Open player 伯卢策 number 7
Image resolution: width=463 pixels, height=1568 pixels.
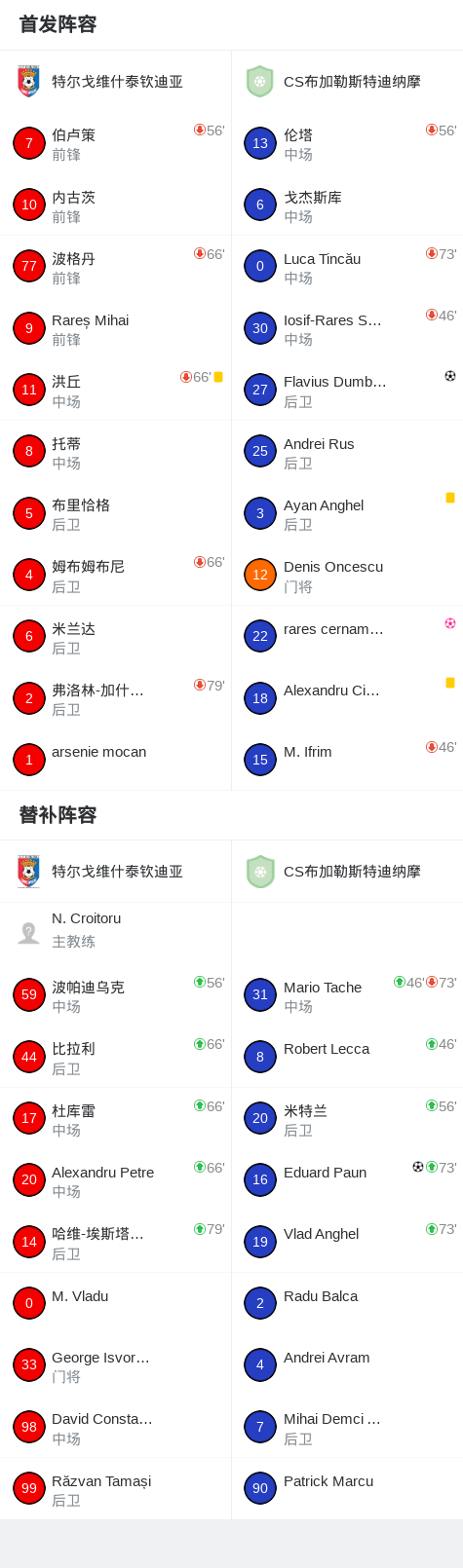point(115,143)
